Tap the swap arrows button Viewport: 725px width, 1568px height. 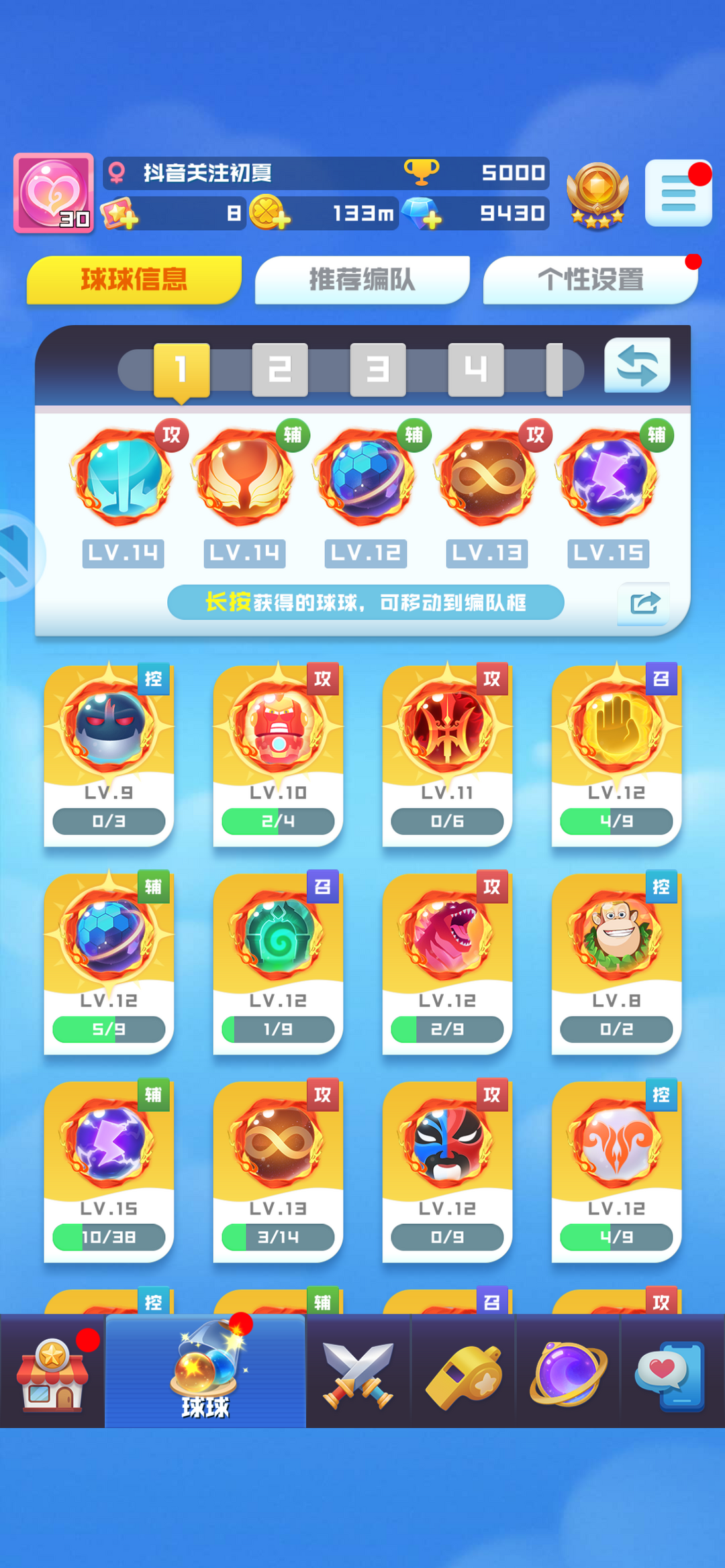637,366
